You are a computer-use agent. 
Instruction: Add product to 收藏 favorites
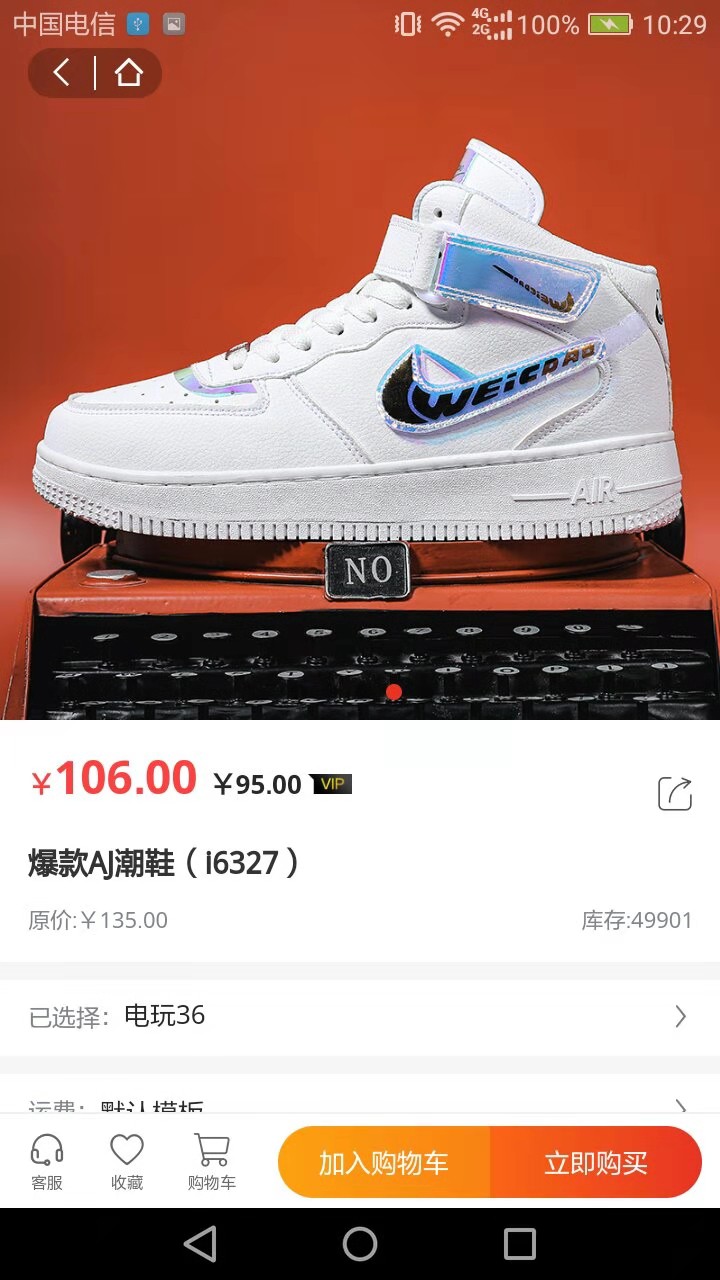pyautogui.click(x=127, y=1162)
